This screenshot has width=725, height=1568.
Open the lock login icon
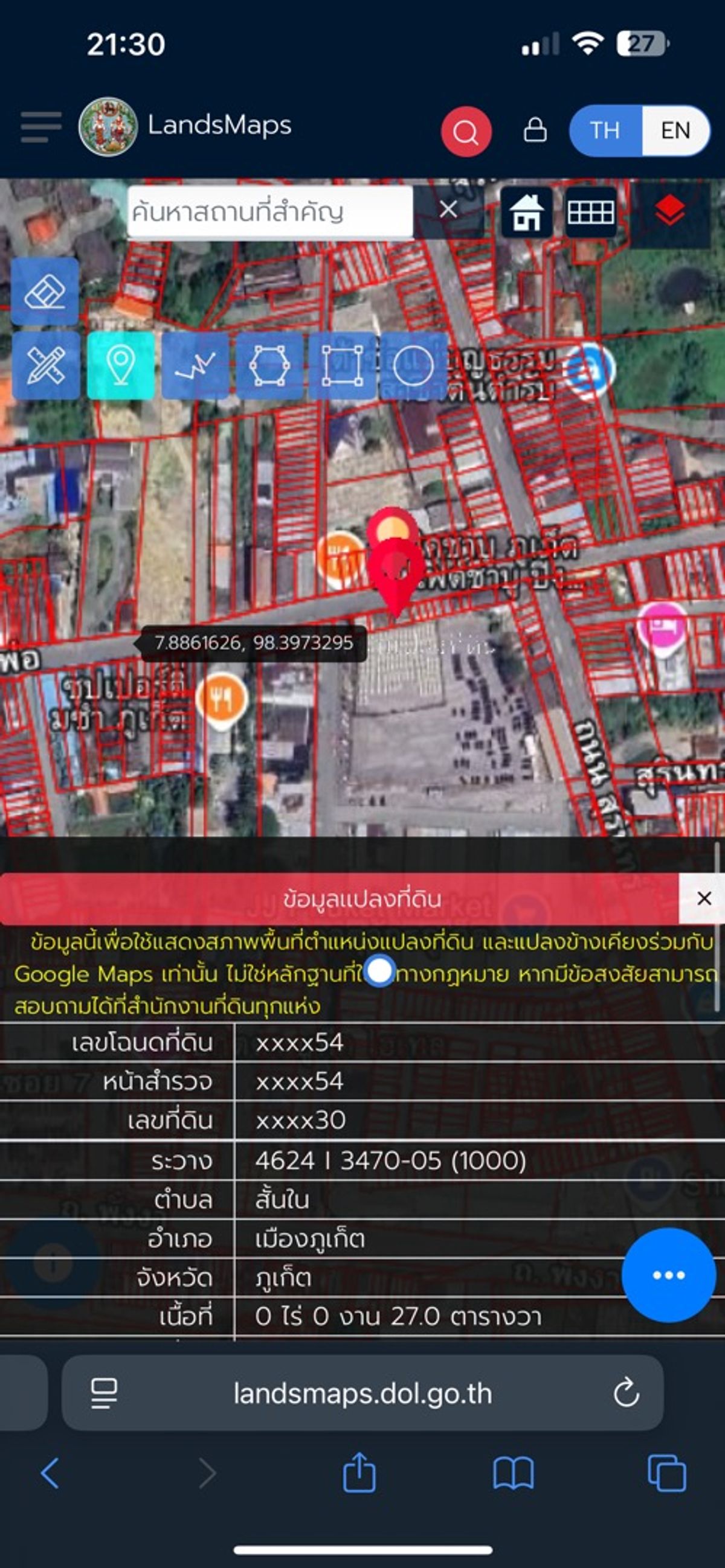(535, 130)
